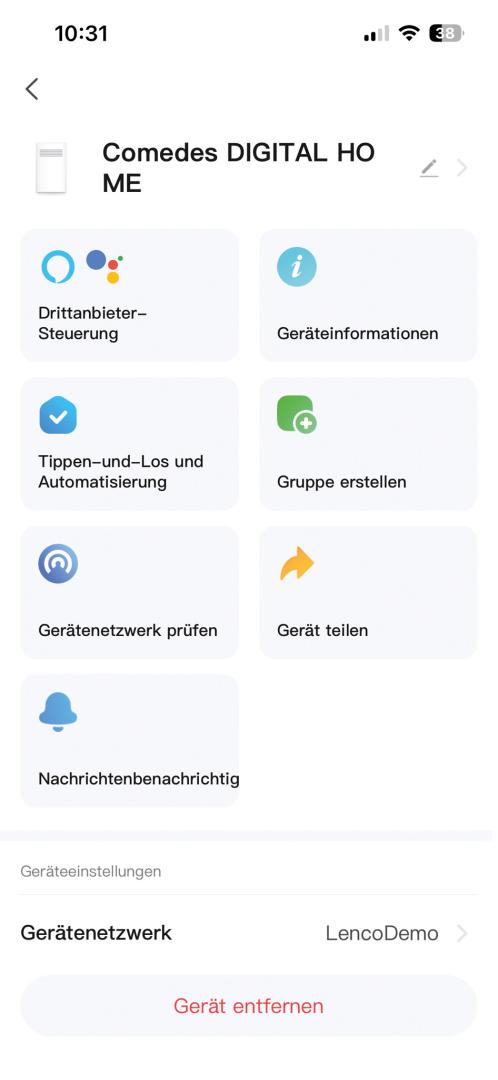Open the Drittanbieter-Steuerung card
This screenshot has height=1080, width=498.
129,295
